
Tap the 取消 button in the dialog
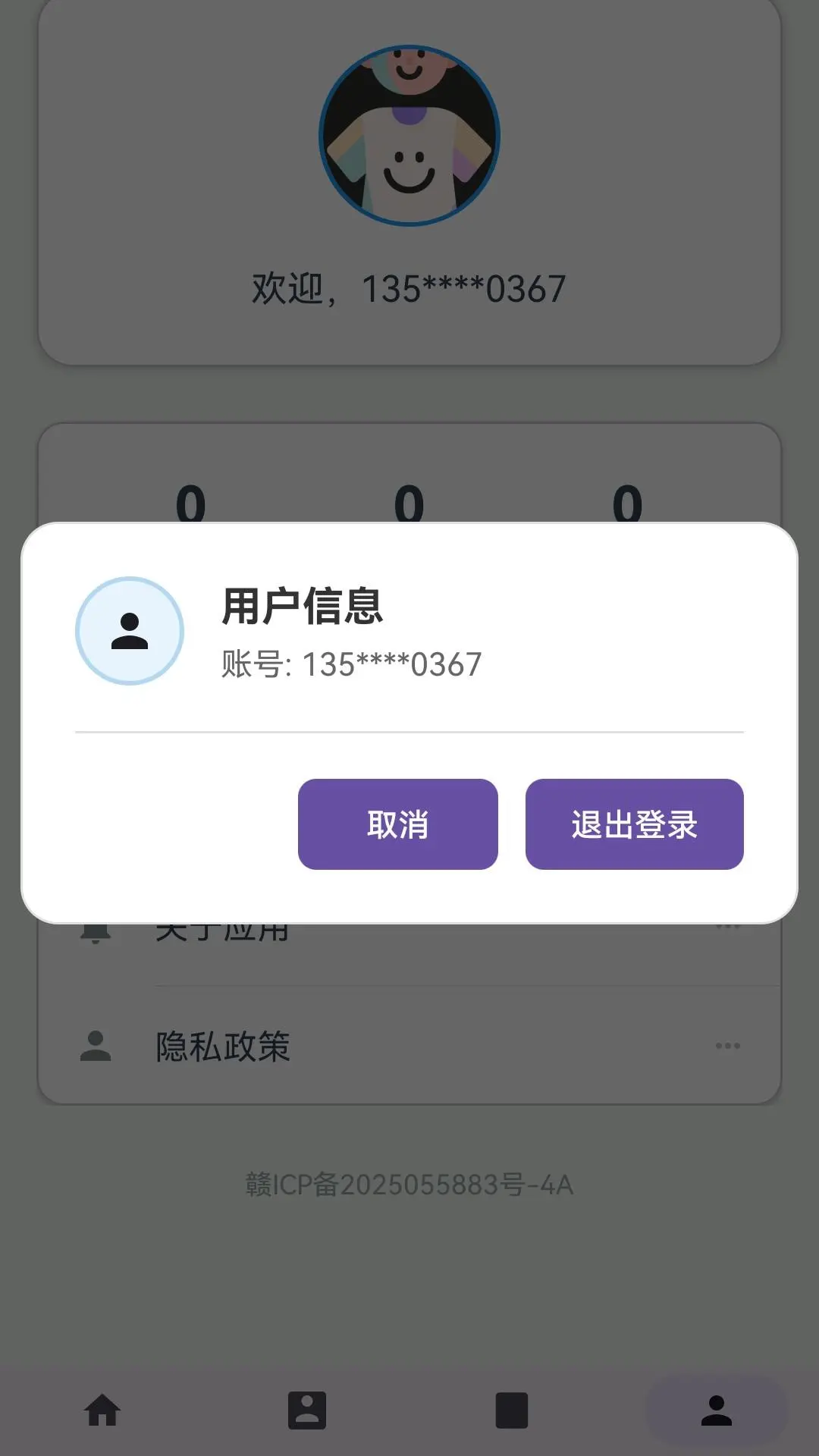[398, 824]
